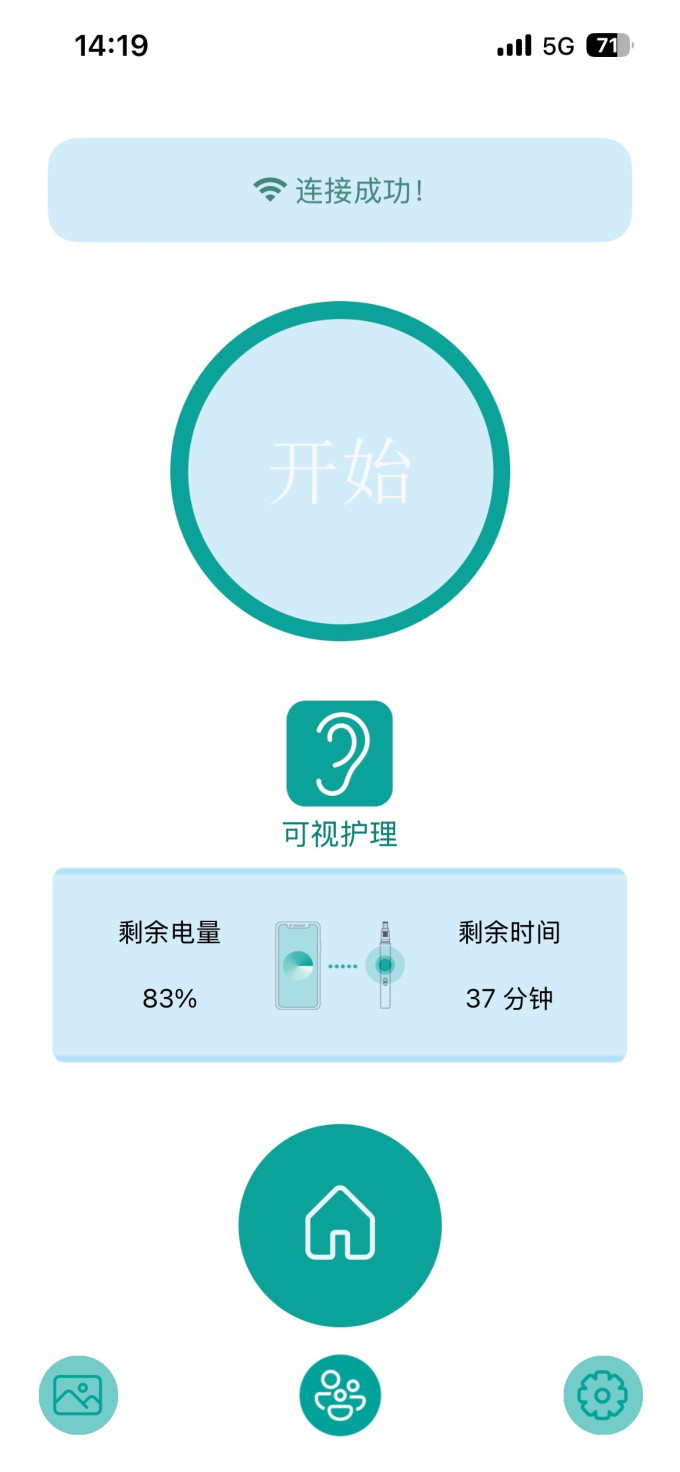680x1472 pixels.
Task: Open the settings gear
Action: pyautogui.click(x=603, y=1395)
